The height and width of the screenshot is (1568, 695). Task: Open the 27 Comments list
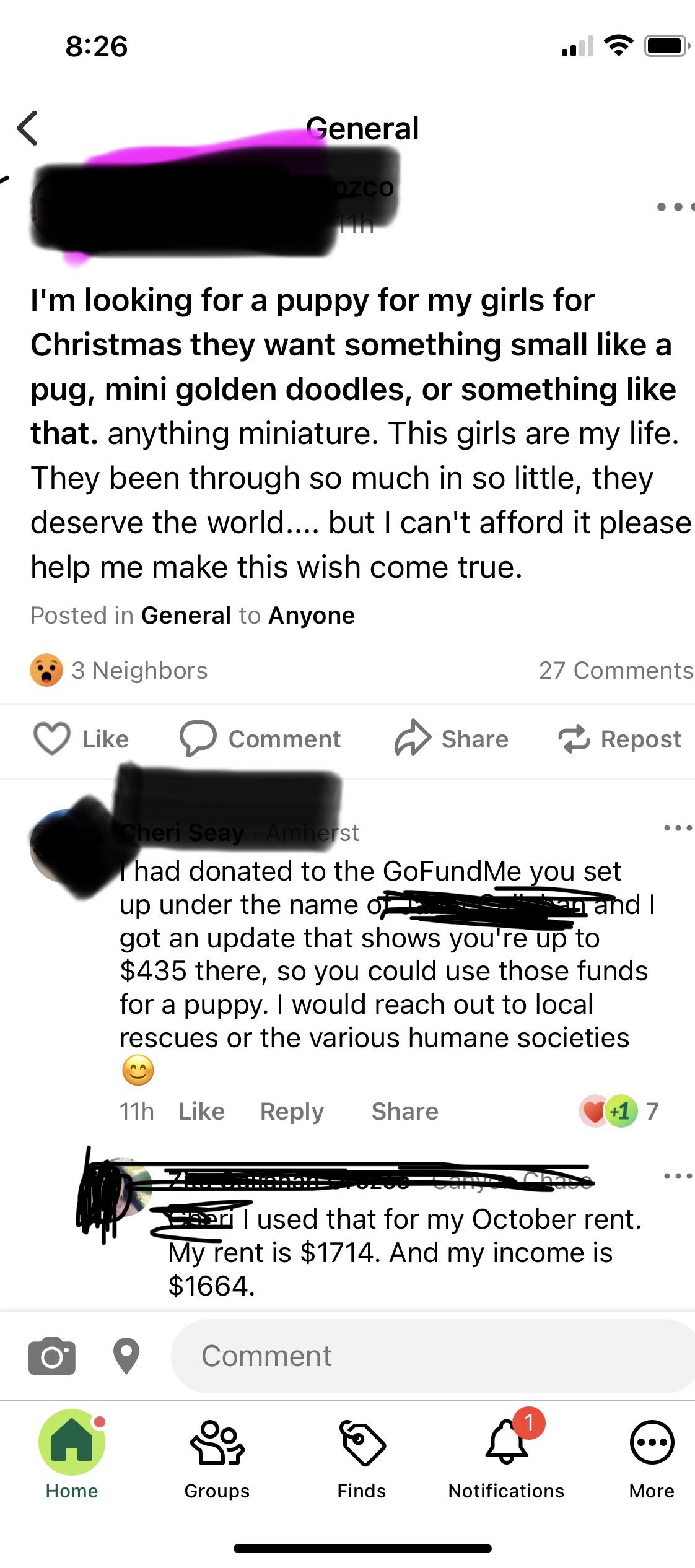615,671
